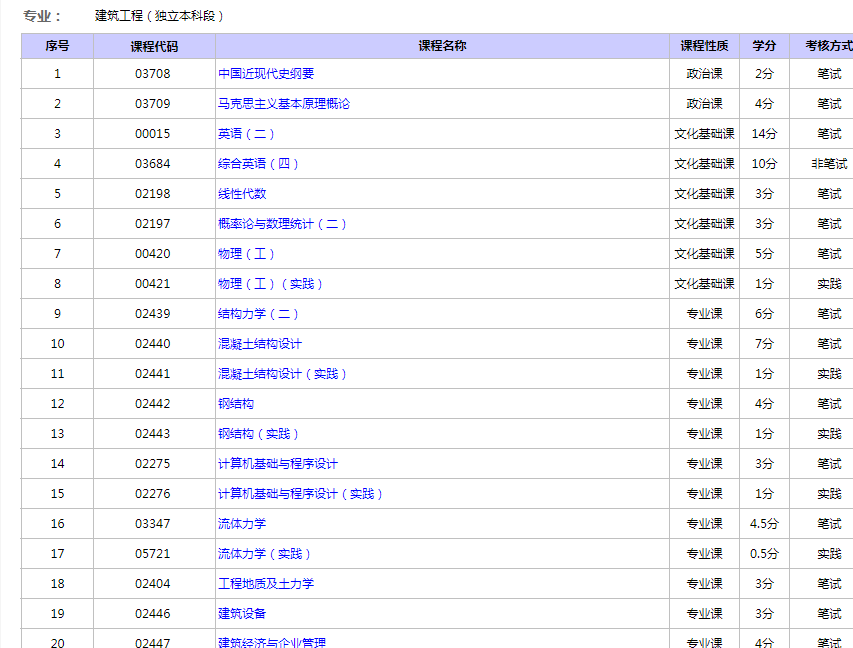
Task: Open the 马克思主义基本原理概论 course link
Action: (284, 104)
